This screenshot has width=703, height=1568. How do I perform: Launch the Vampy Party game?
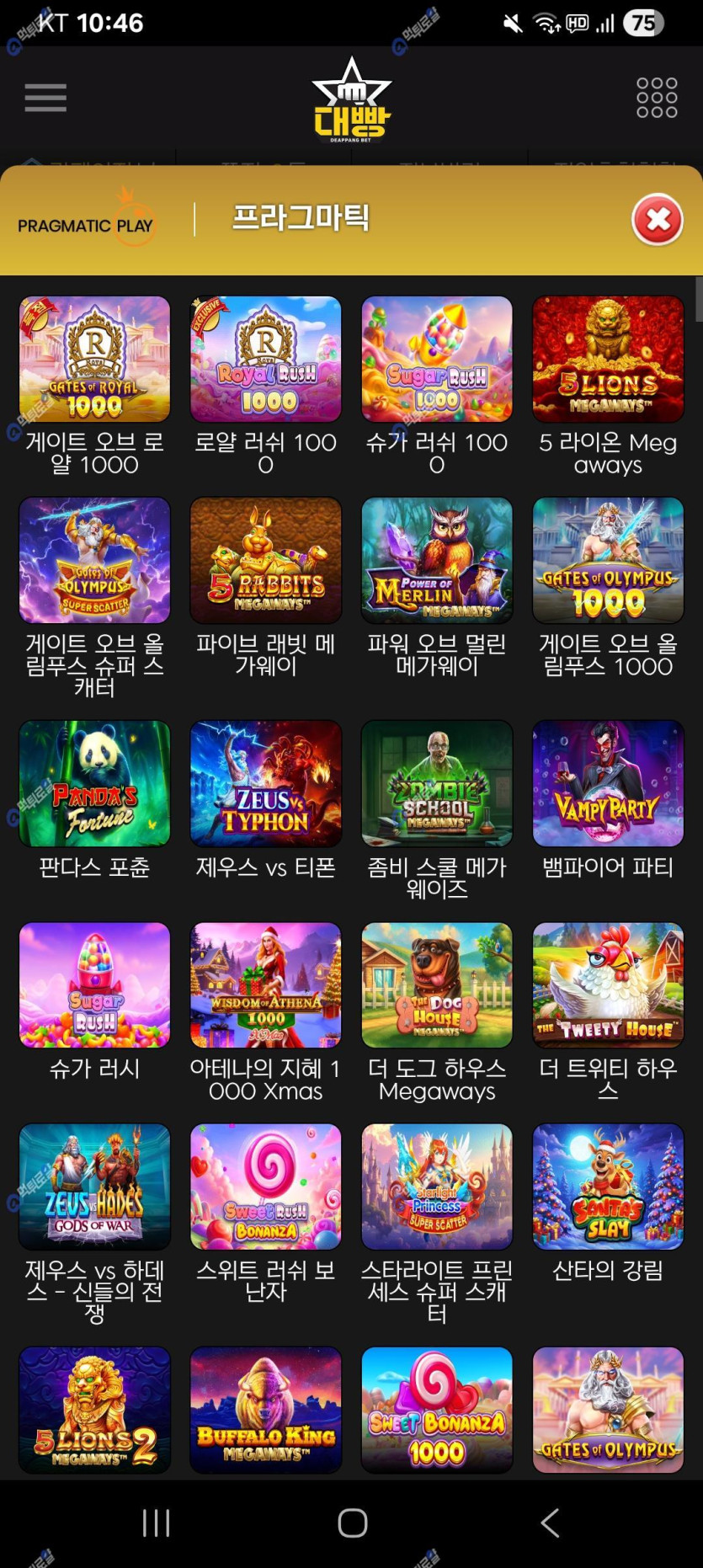pyautogui.click(x=608, y=784)
